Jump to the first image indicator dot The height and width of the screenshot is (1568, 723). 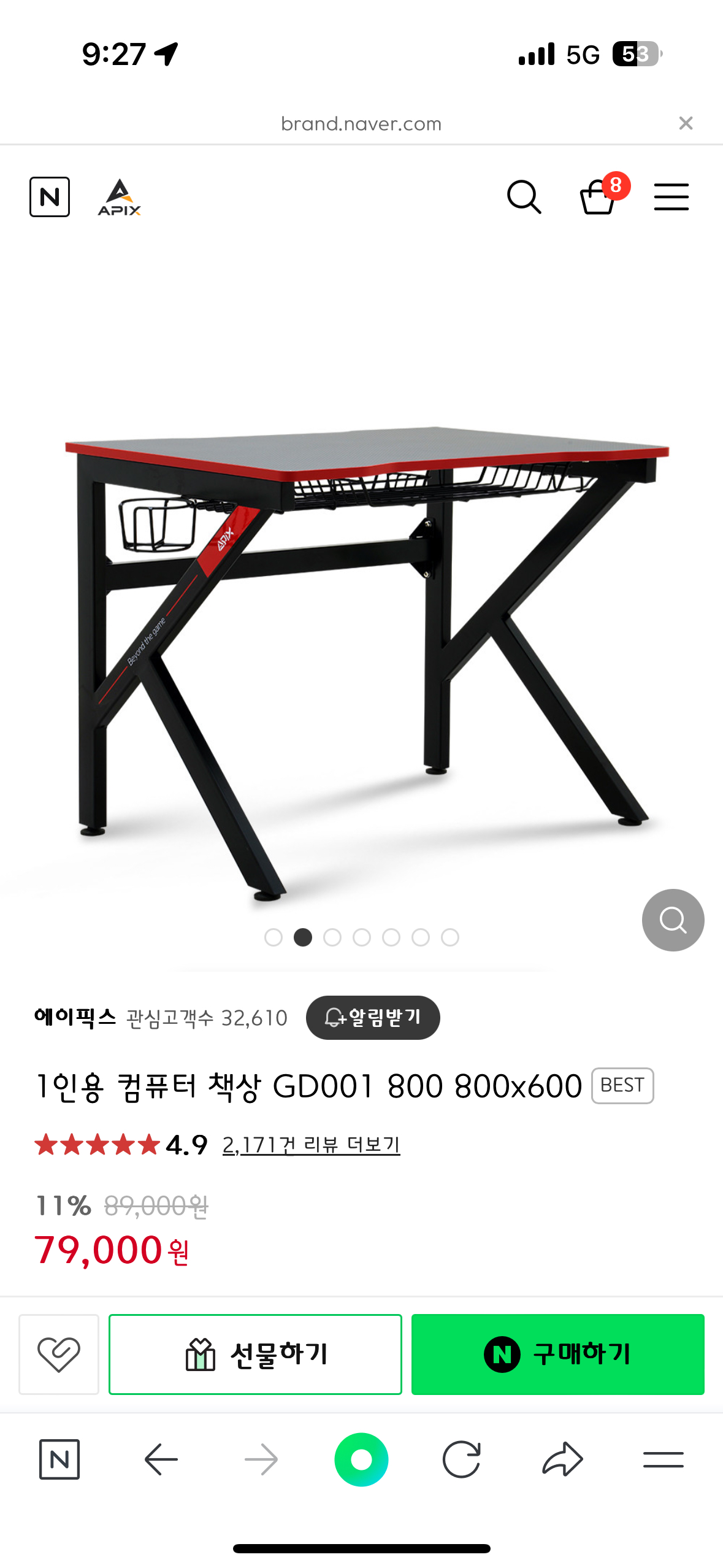point(274,937)
